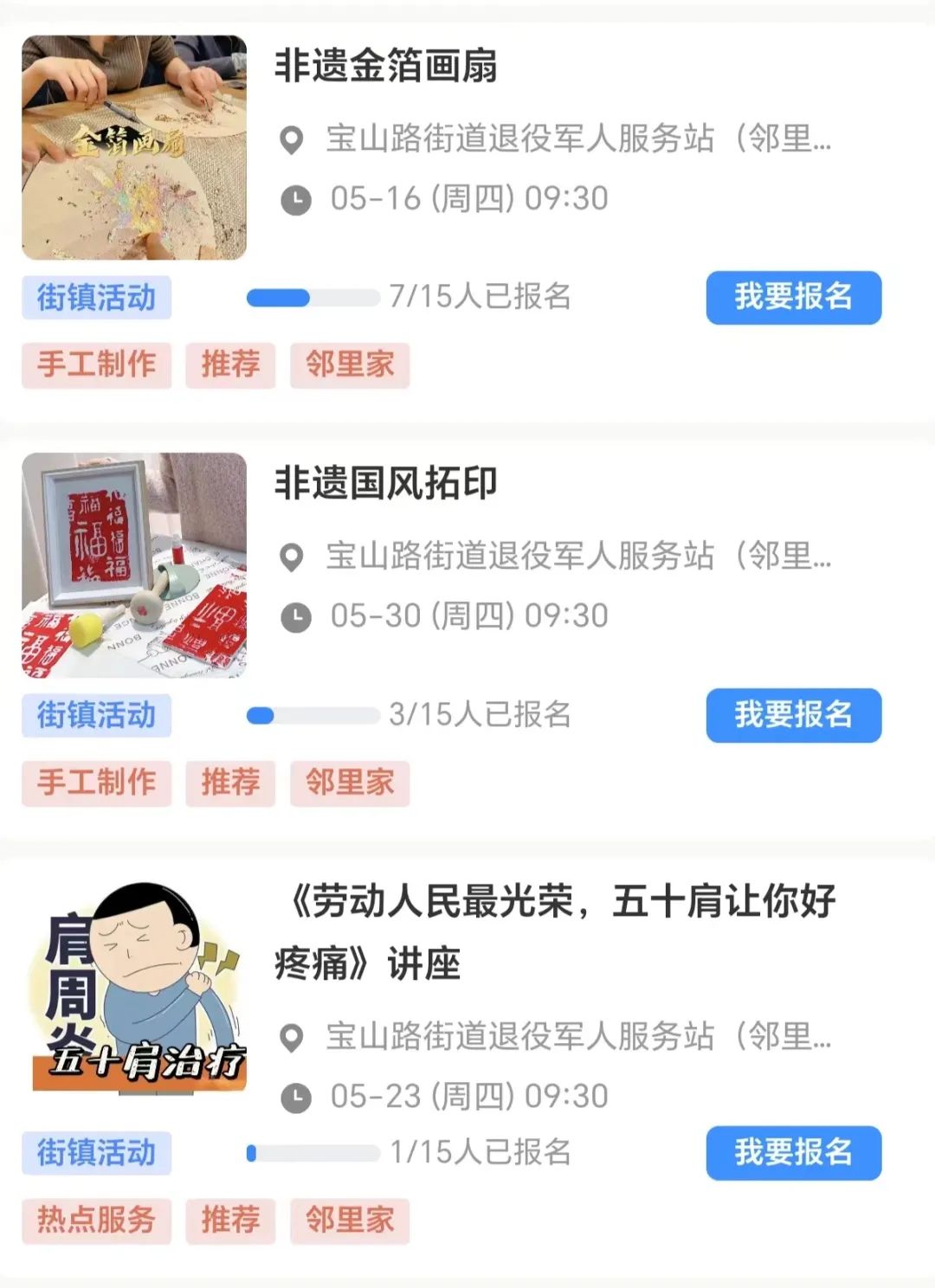Sign up for the 五十肩 lecture
Viewport: 935px width, 1288px height.
tap(793, 1152)
